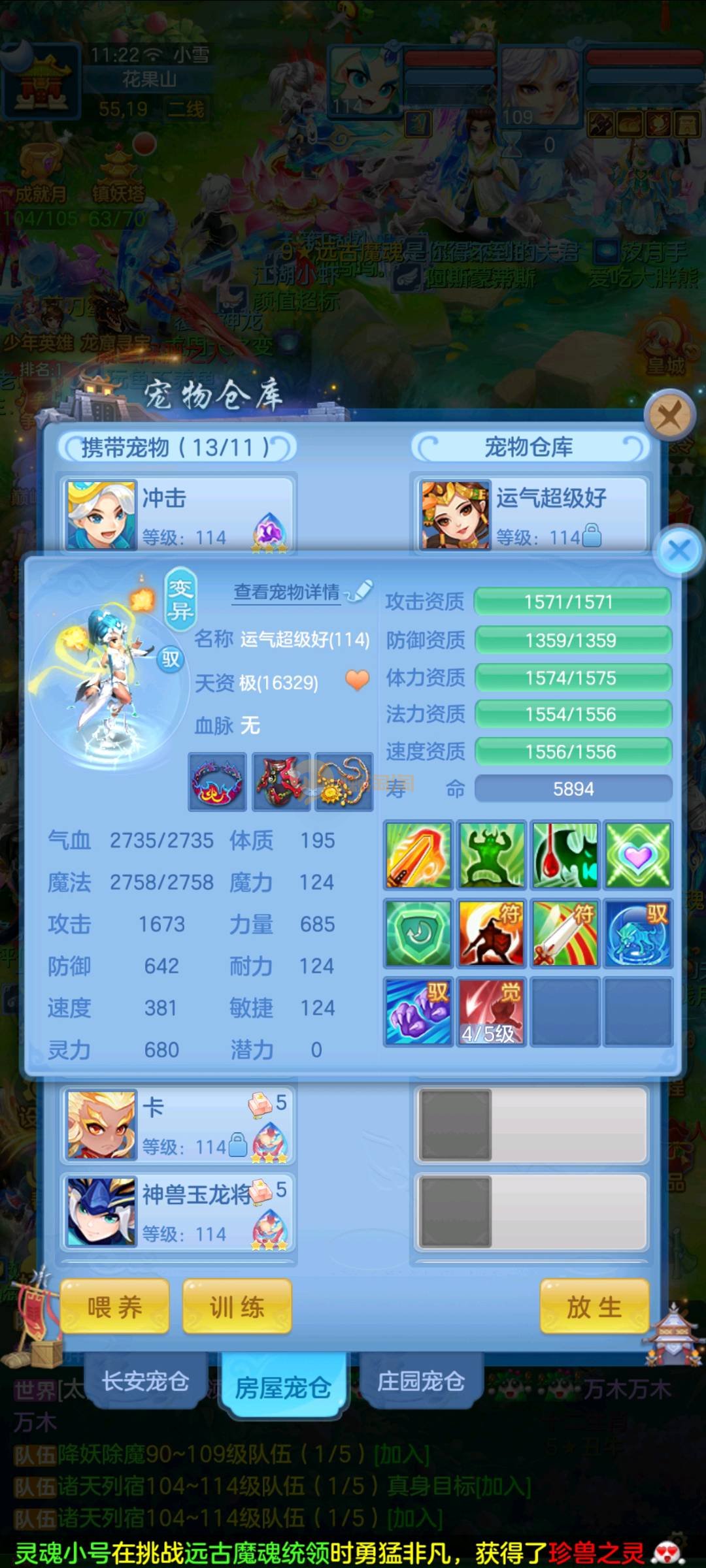The width and height of the screenshot is (706, 1568).
Task: View the 4/5级 awakening skill icon
Action: point(490,1011)
